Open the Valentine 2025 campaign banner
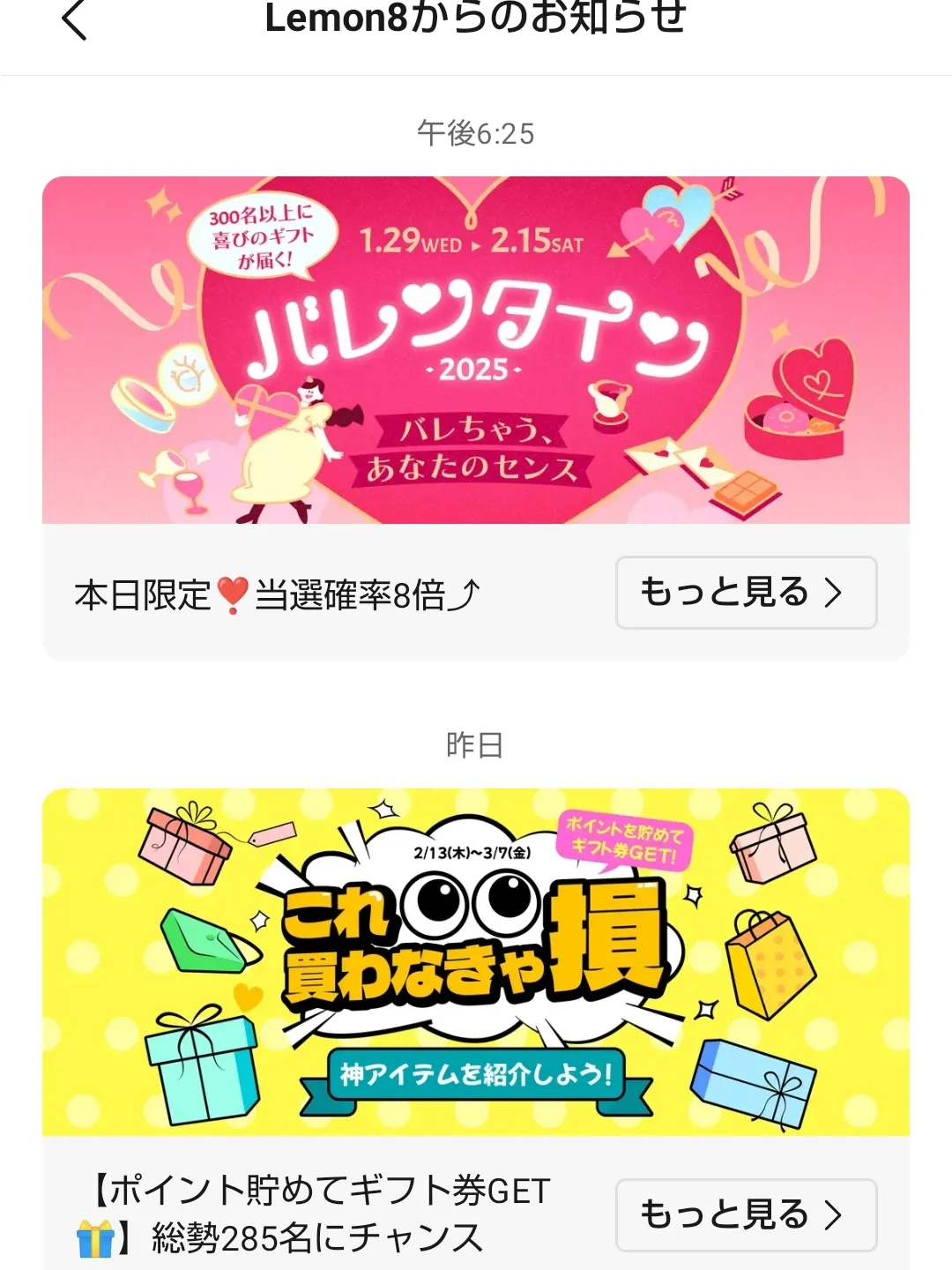 click(x=476, y=350)
